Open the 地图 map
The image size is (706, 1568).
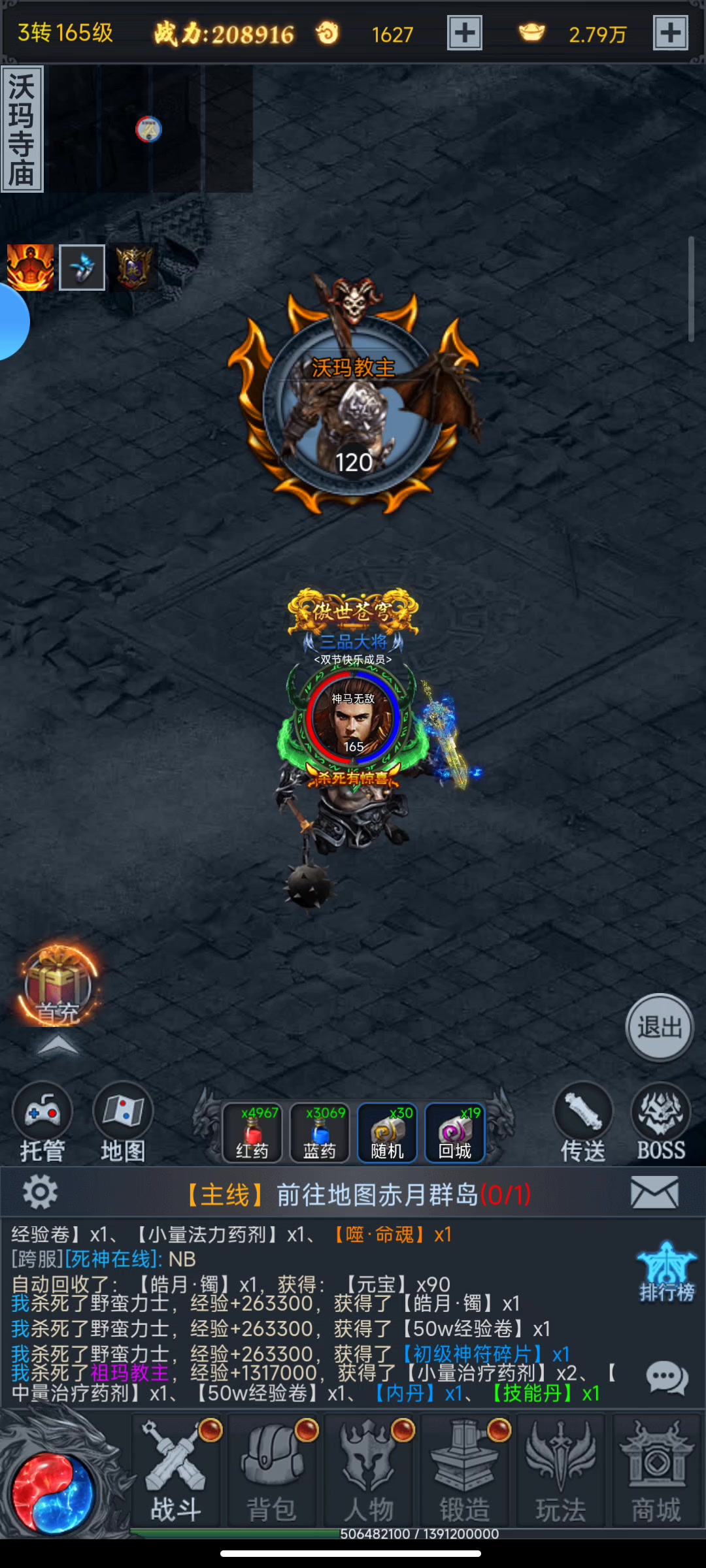click(x=123, y=1122)
